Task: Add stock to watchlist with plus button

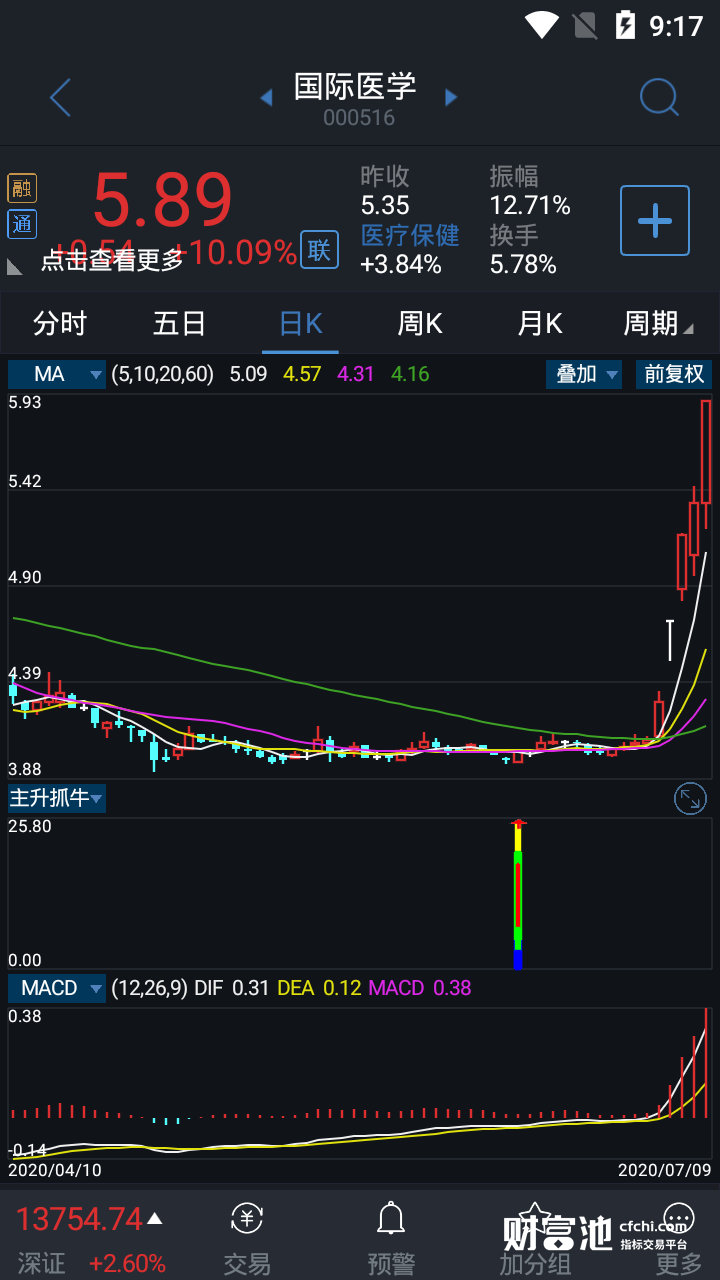Action: (x=655, y=220)
